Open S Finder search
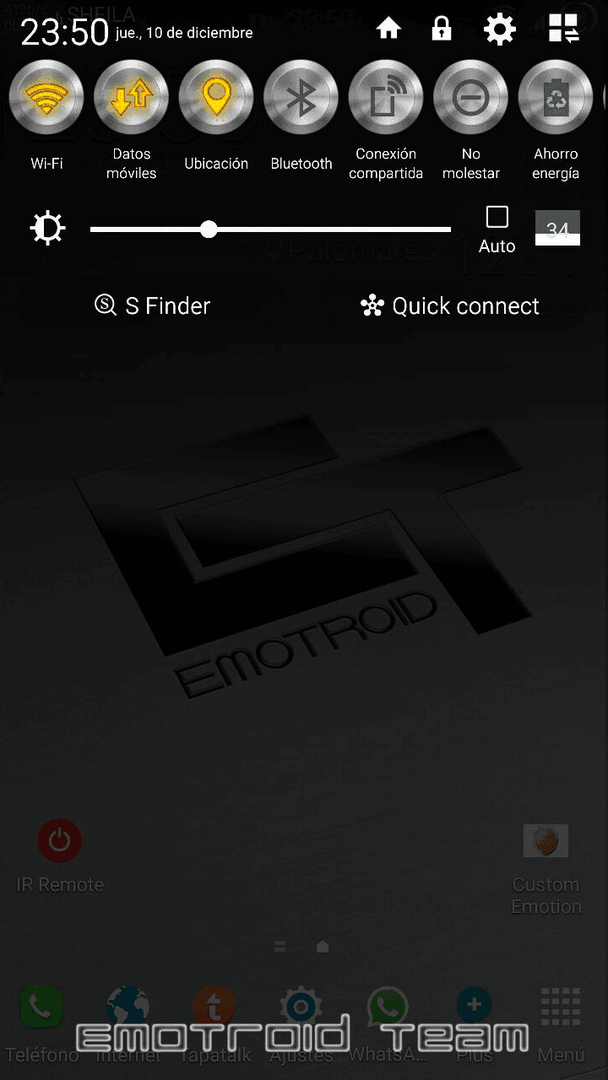608x1080 pixels. pyautogui.click(x=152, y=306)
